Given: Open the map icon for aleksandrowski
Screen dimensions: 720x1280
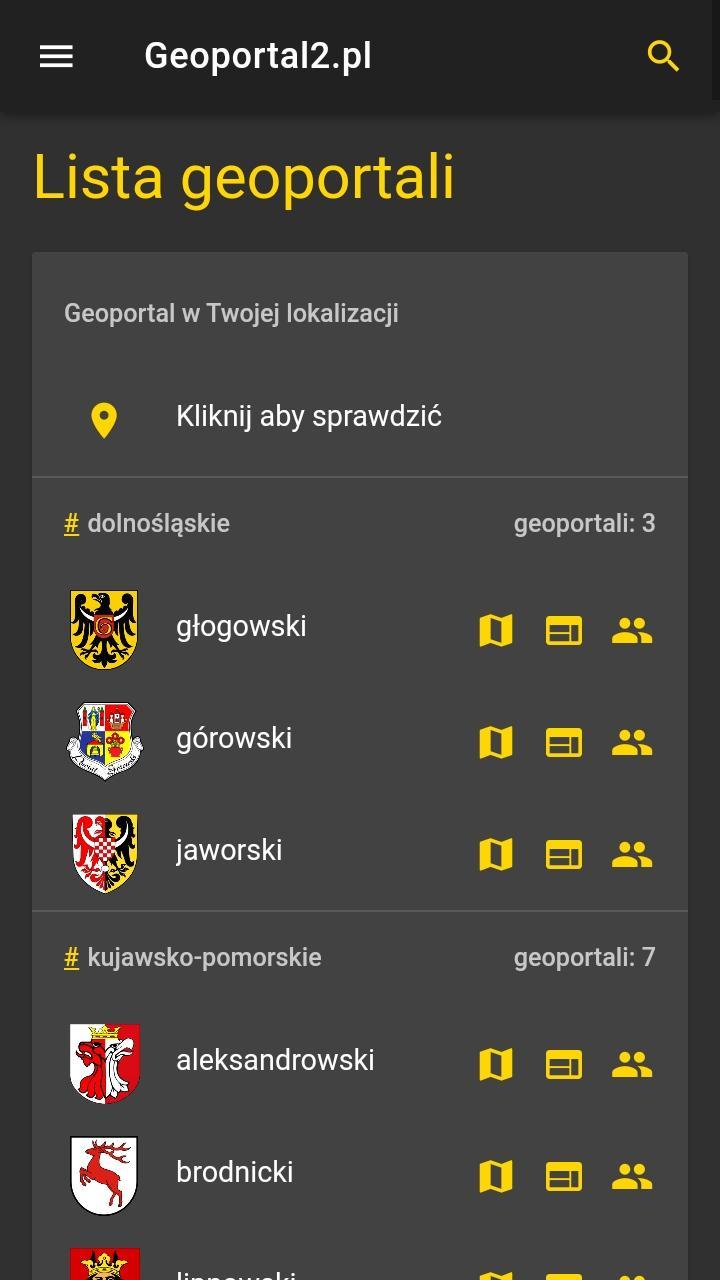Looking at the screenshot, I should [496, 1064].
